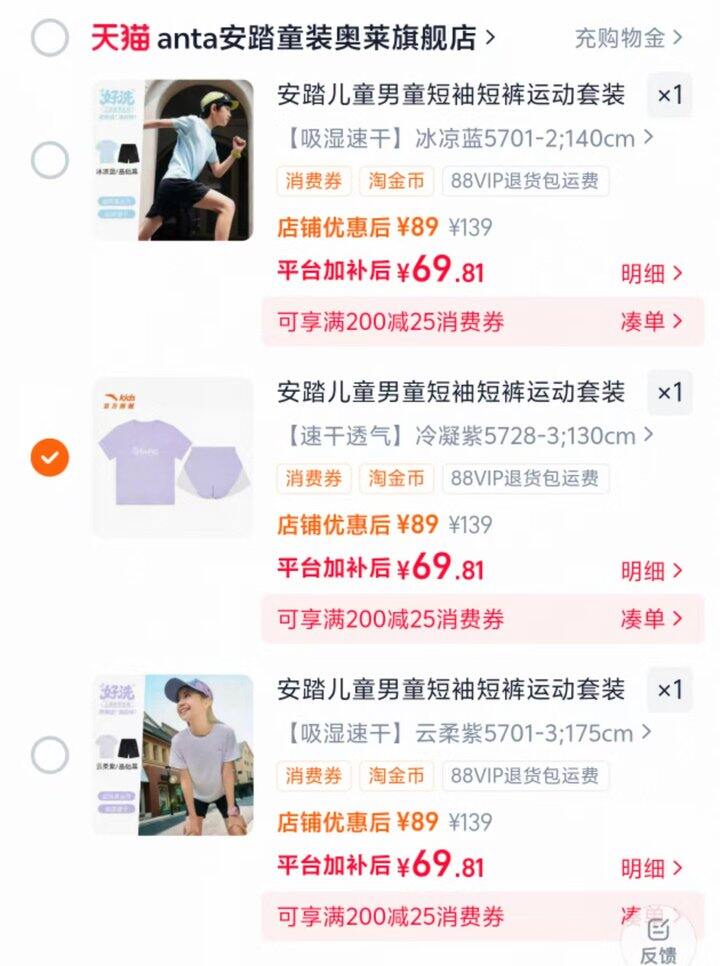Screen dimensions: 720x966
Task: Select the 云柔紫5701-3 item checkbox
Action: [x=49, y=755]
